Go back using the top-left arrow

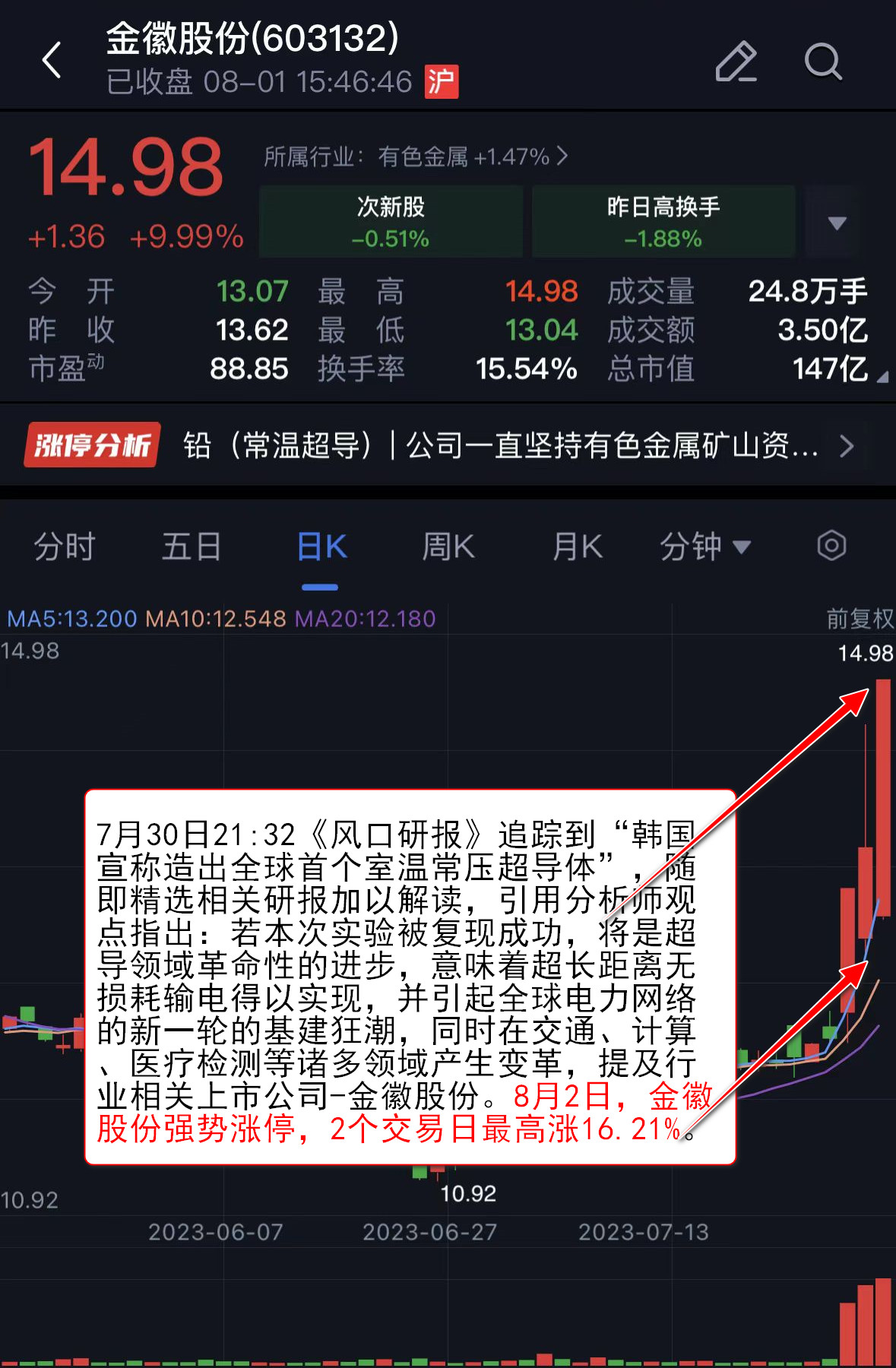(x=52, y=61)
